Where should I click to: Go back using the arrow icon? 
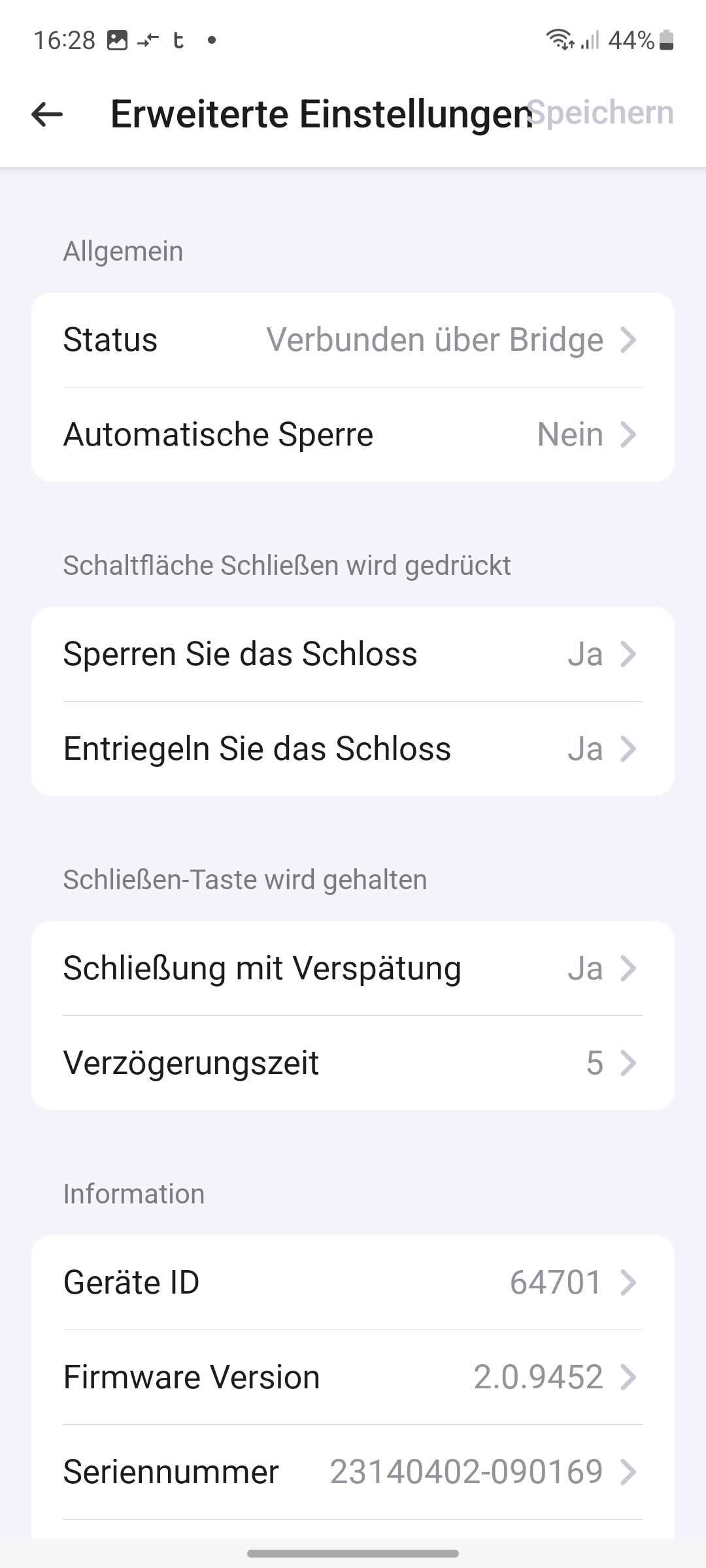pyautogui.click(x=47, y=114)
